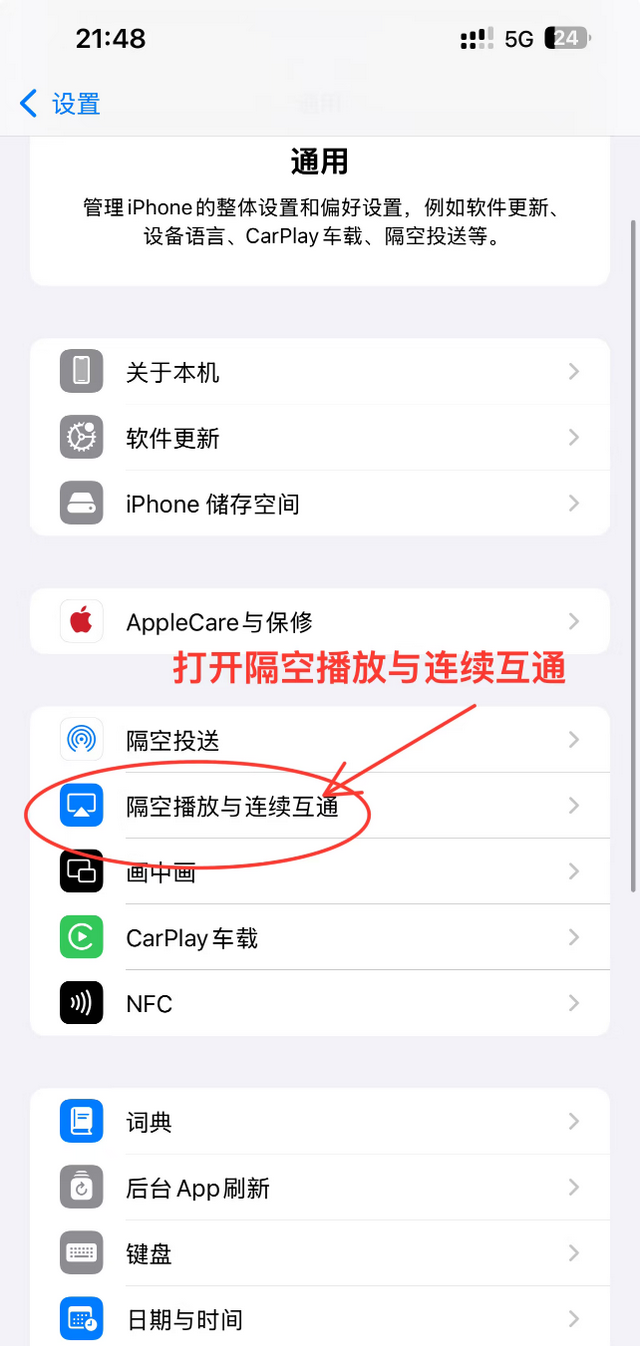Image resolution: width=640 pixels, height=1346 pixels.
Task: Open iPhone 储存空间
Action: (320, 504)
